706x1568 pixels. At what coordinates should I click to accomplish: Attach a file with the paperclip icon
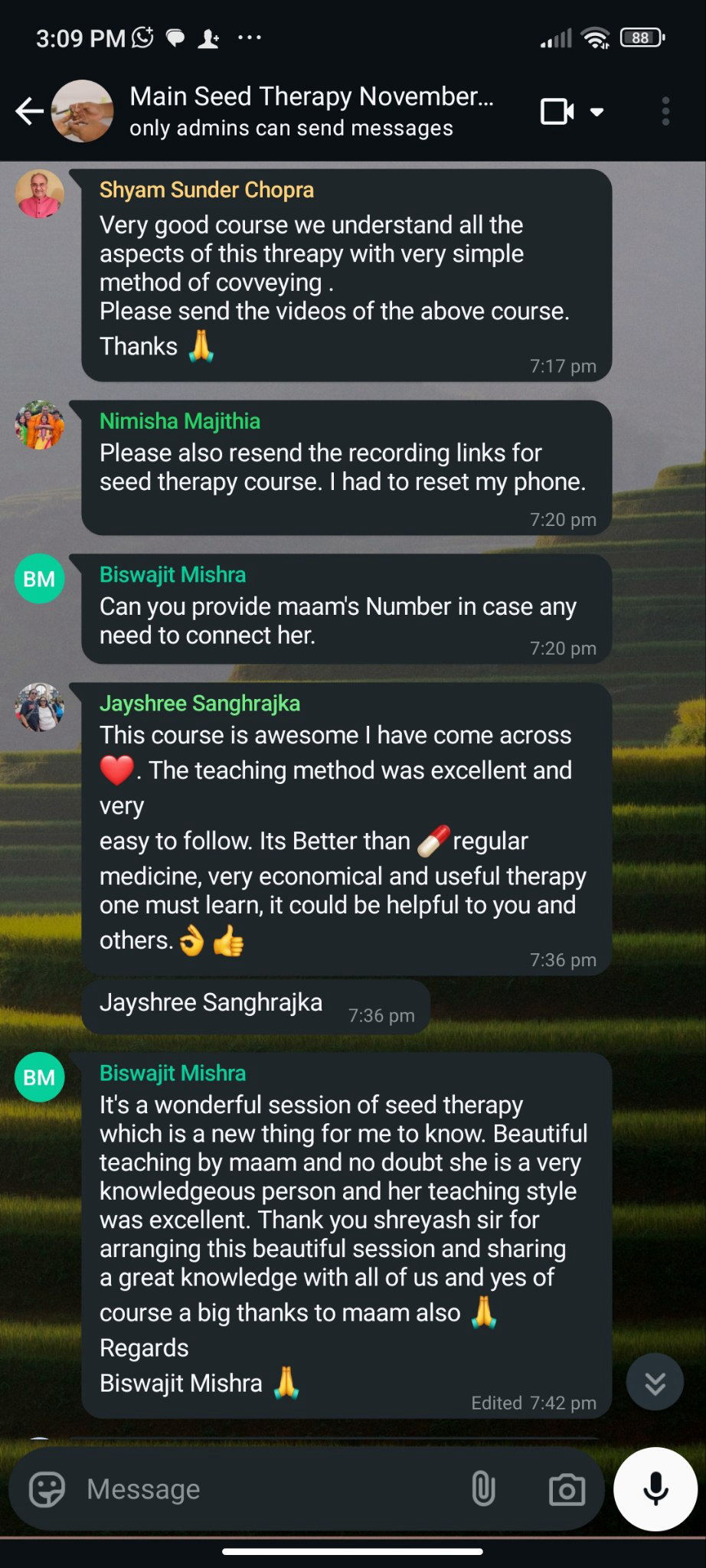point(483,1489)
